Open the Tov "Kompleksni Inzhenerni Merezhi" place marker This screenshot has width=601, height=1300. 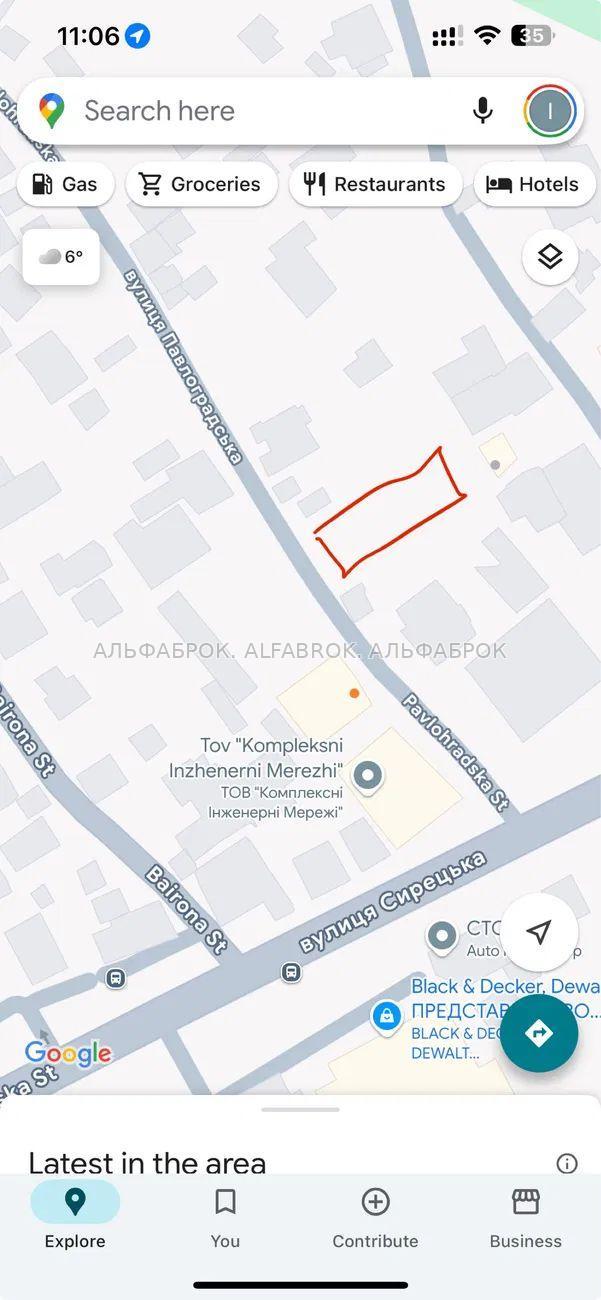[x=369, y=775]
